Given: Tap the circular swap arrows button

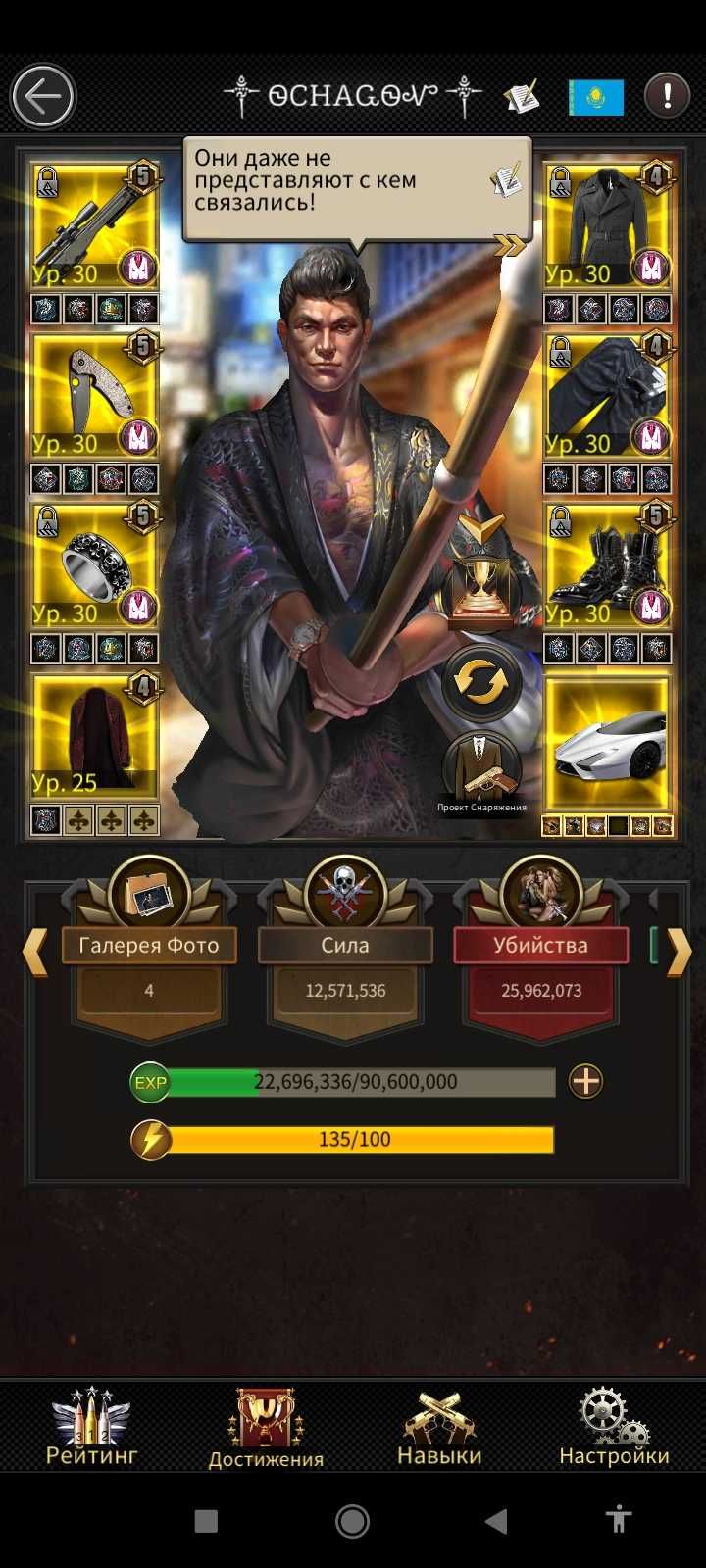Looking at the screenshot, I should (480, 683).
